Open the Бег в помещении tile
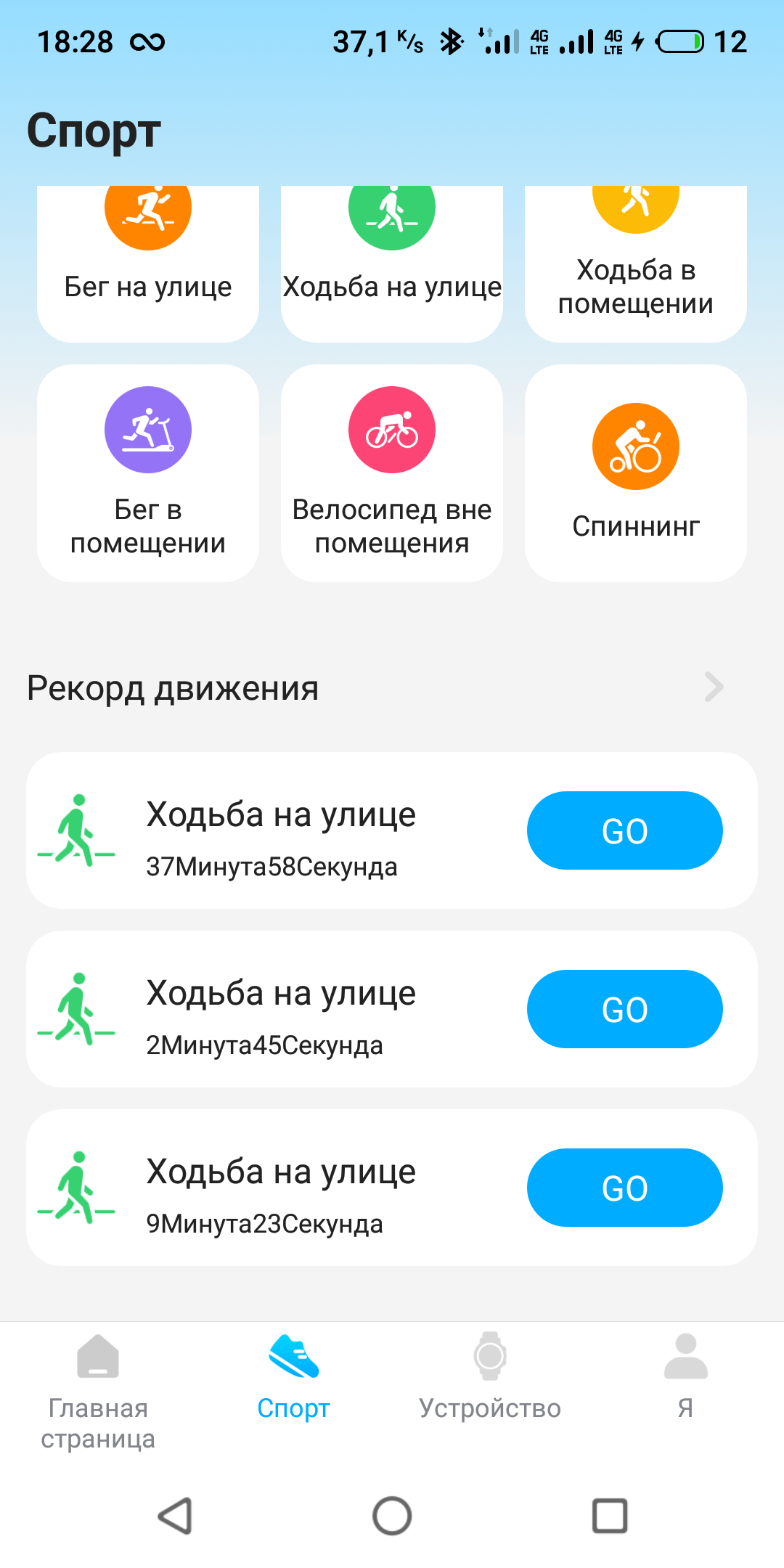Viewport: 784px width, 1568px height. 148,473
